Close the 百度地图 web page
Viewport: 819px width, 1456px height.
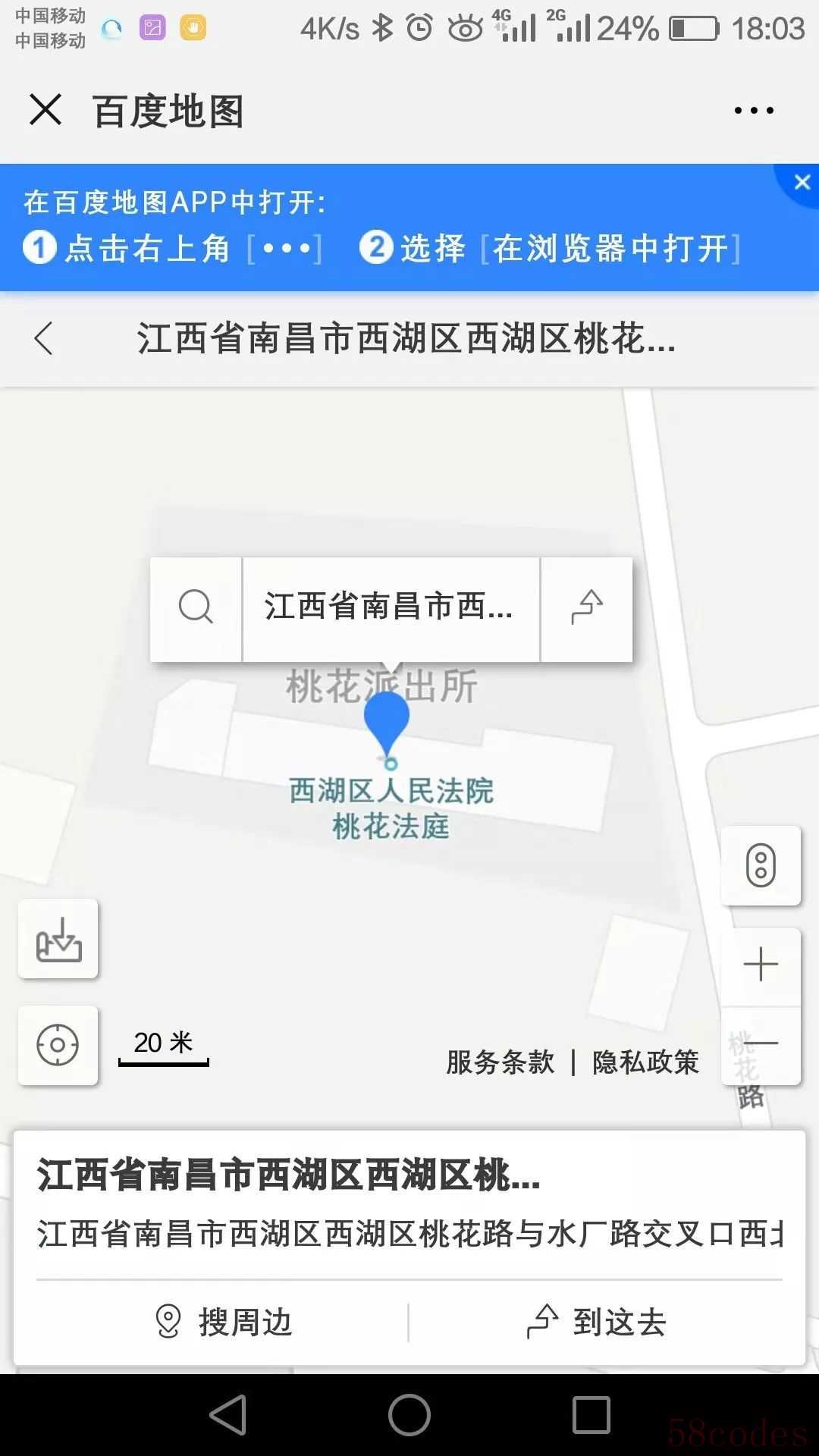click(45, 110)
